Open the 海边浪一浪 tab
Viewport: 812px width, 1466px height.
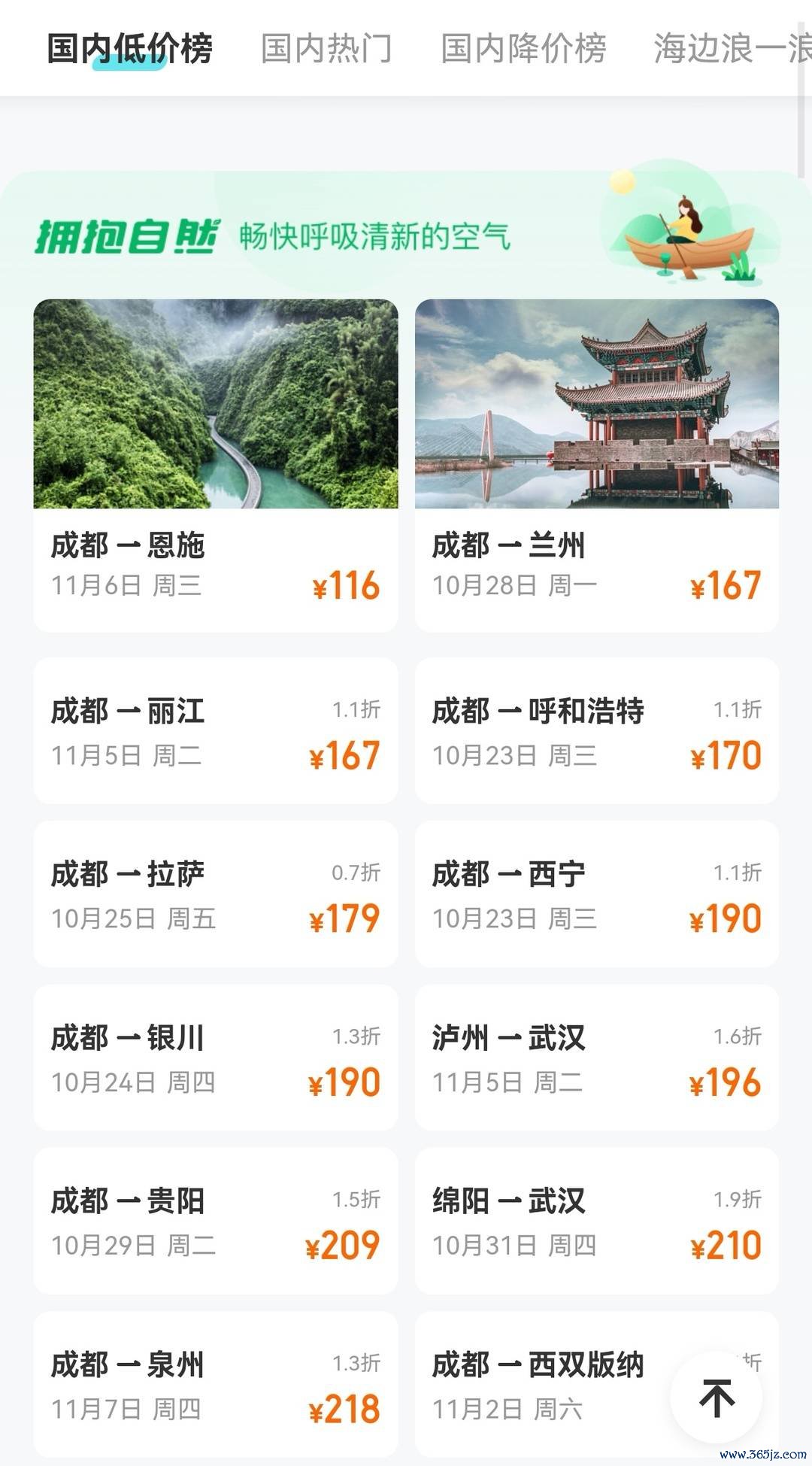coord(731,49)
